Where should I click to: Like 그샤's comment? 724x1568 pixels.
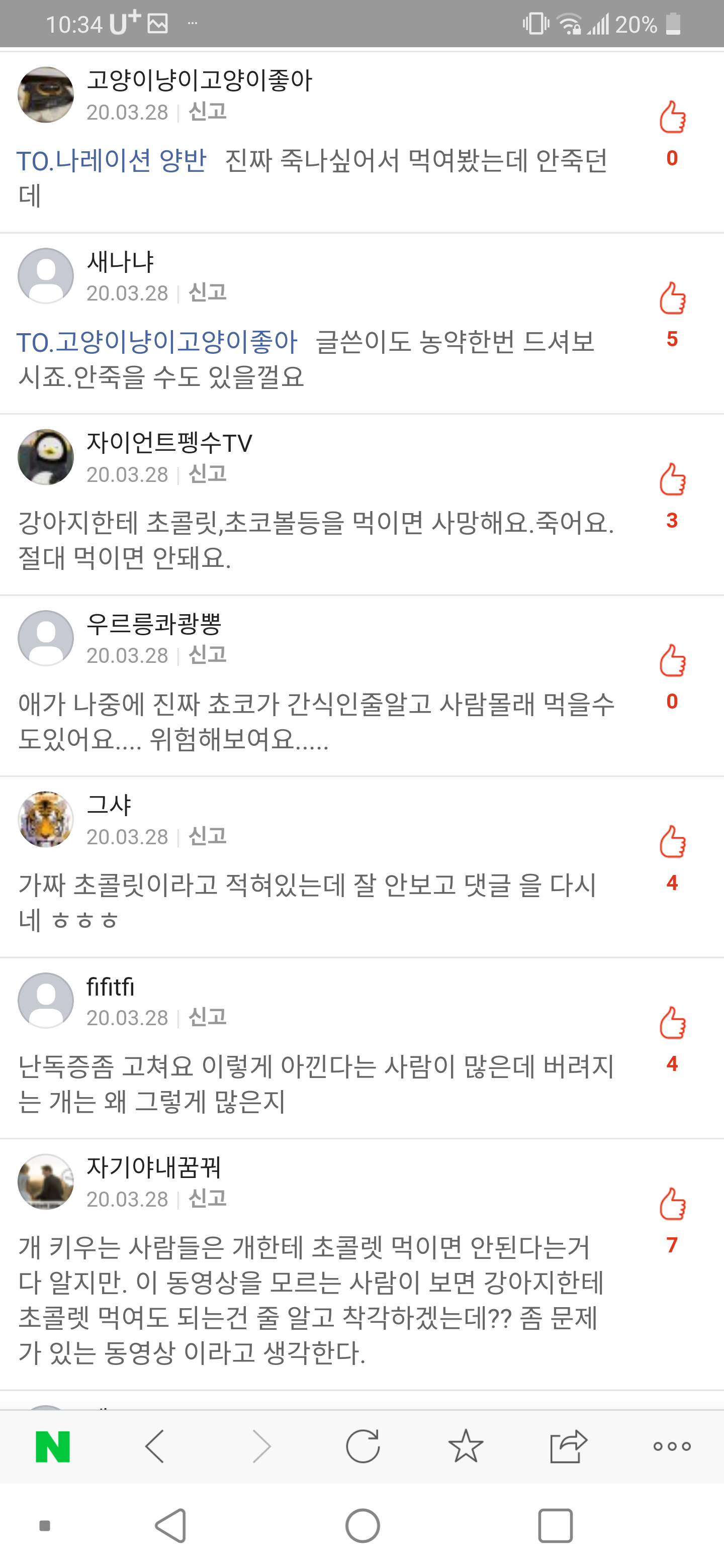coord(672,842)
